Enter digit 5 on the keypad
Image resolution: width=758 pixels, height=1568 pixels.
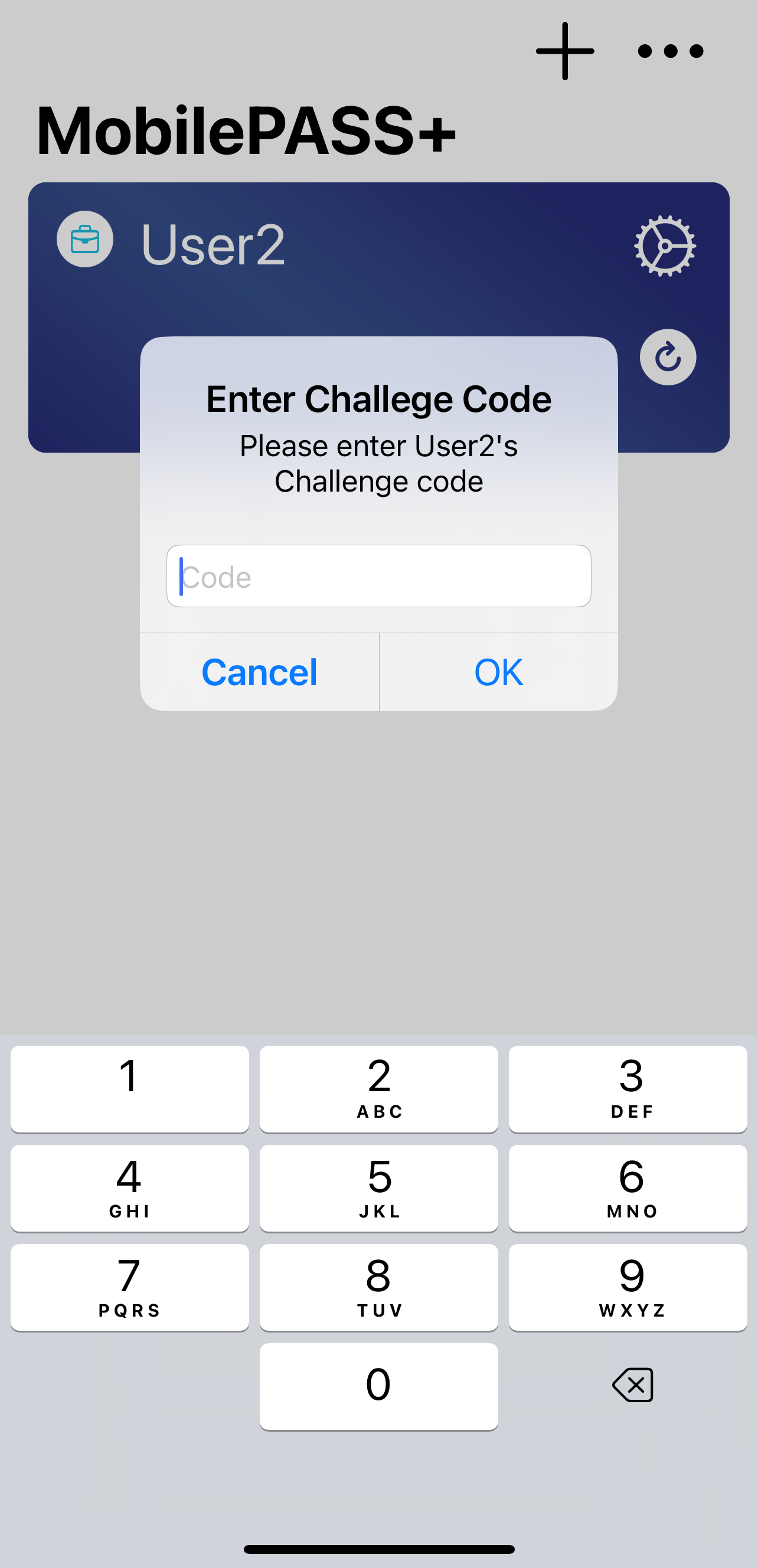point(378,1187)
